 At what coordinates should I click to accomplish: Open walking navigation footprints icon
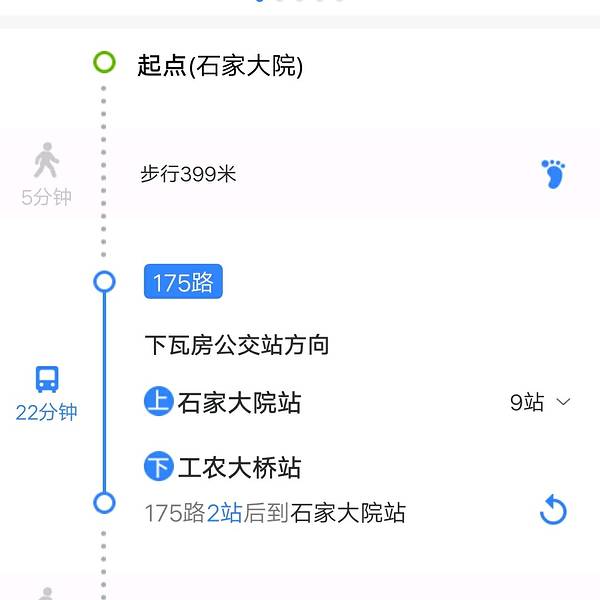click(553, 174)
